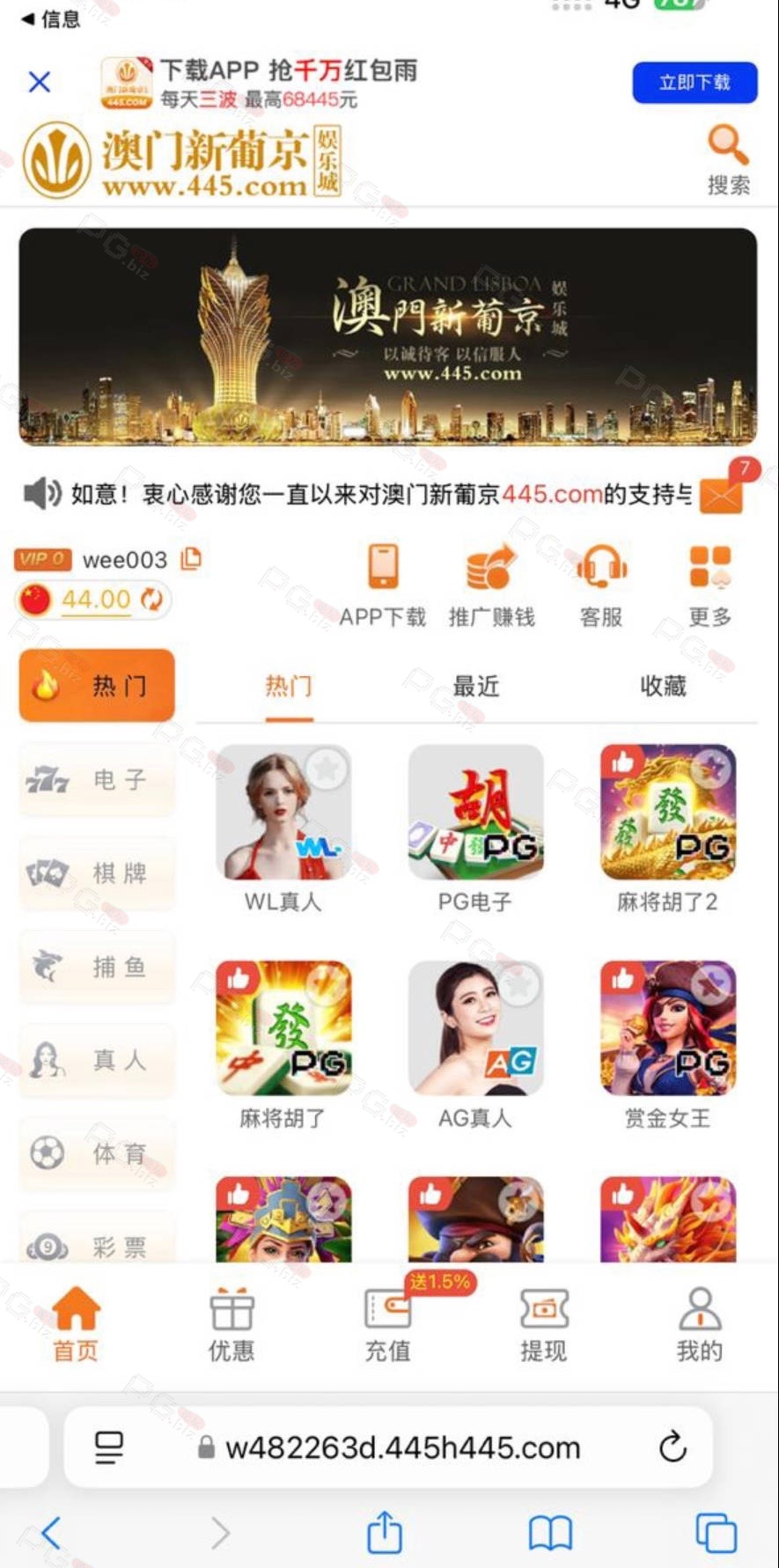Open the 搜索 magnifier icon
Viewport: 779px width, 1568px height.
pyautogui.click(x=728, y=145)
